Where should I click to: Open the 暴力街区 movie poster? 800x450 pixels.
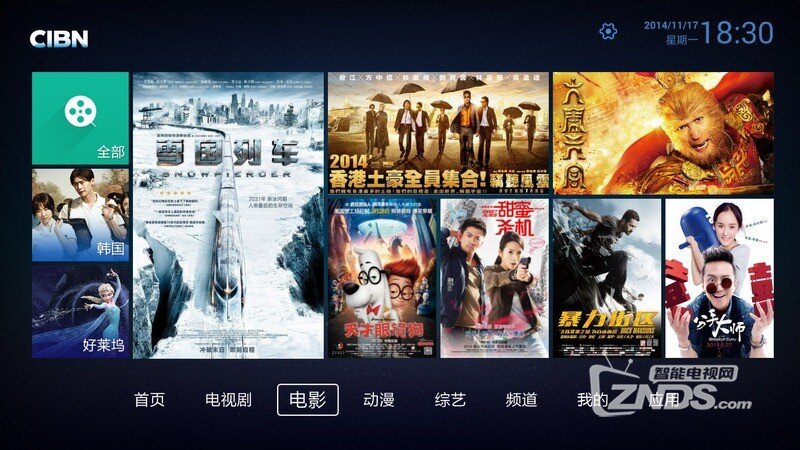click(607, 278)
